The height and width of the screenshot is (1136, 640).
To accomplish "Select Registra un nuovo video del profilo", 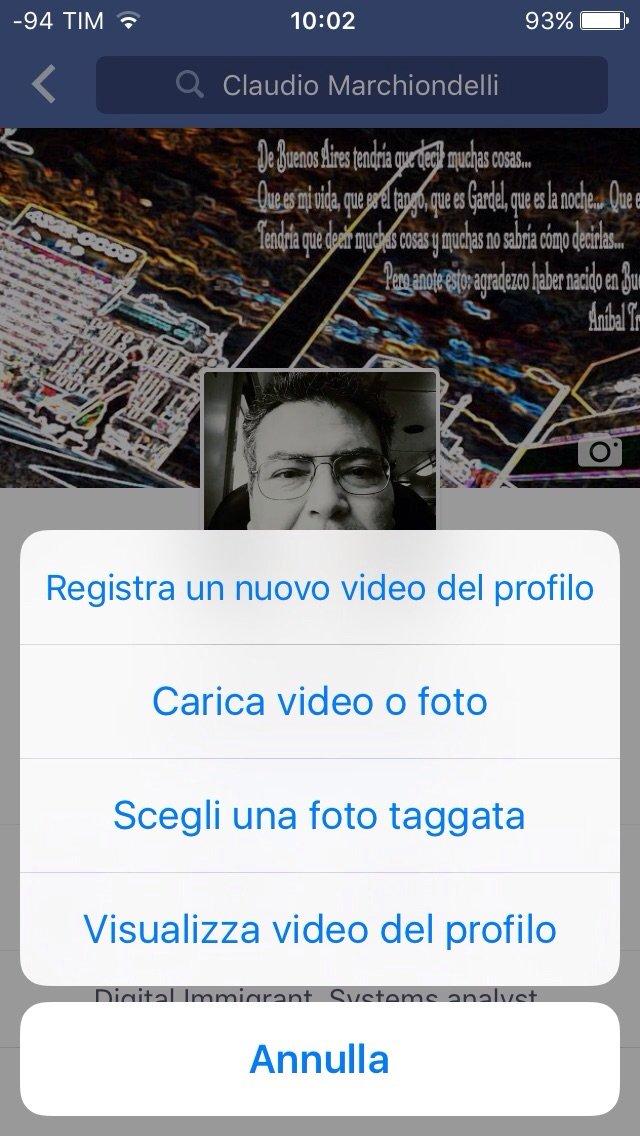I will pyautogui.click(x=320, y=588).
